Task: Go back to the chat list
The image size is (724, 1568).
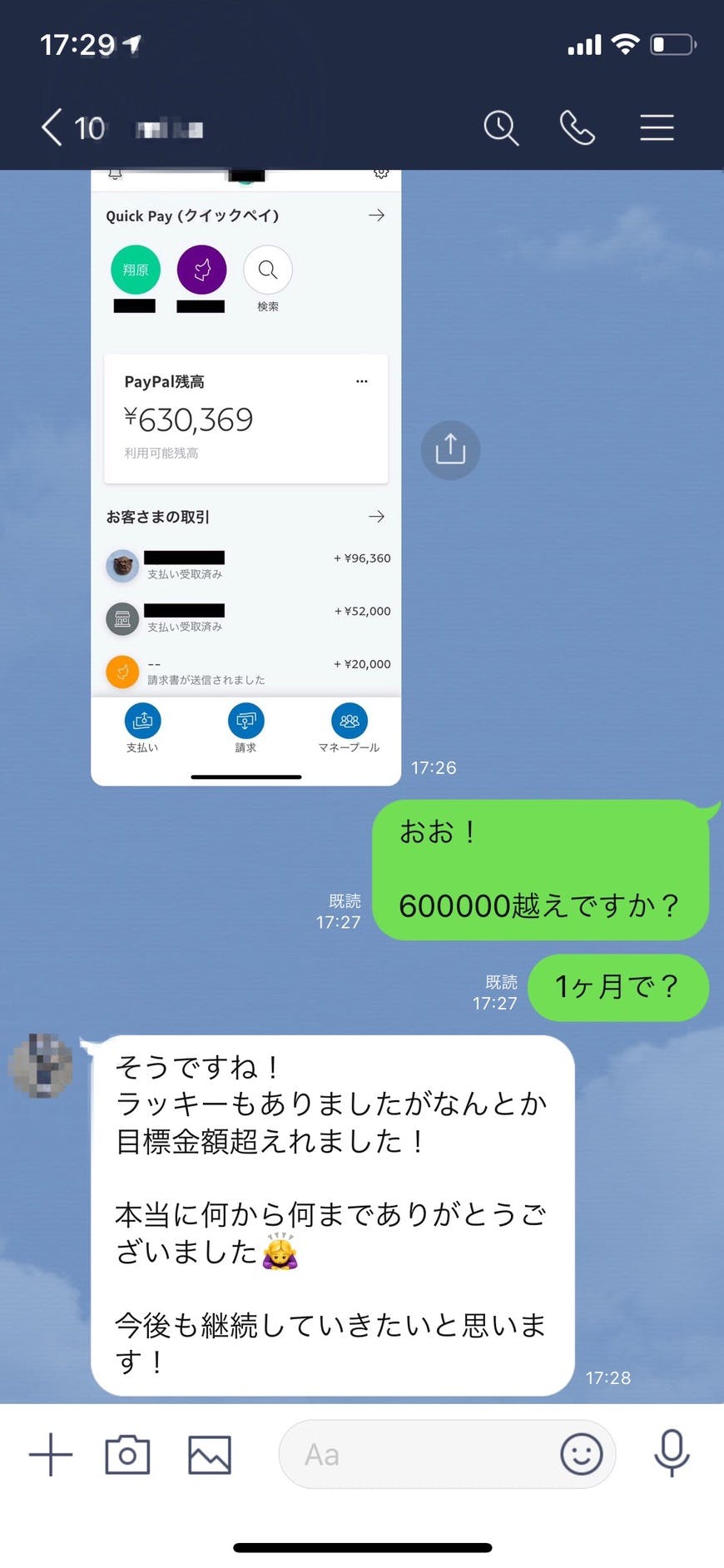Action: point(53,128)
